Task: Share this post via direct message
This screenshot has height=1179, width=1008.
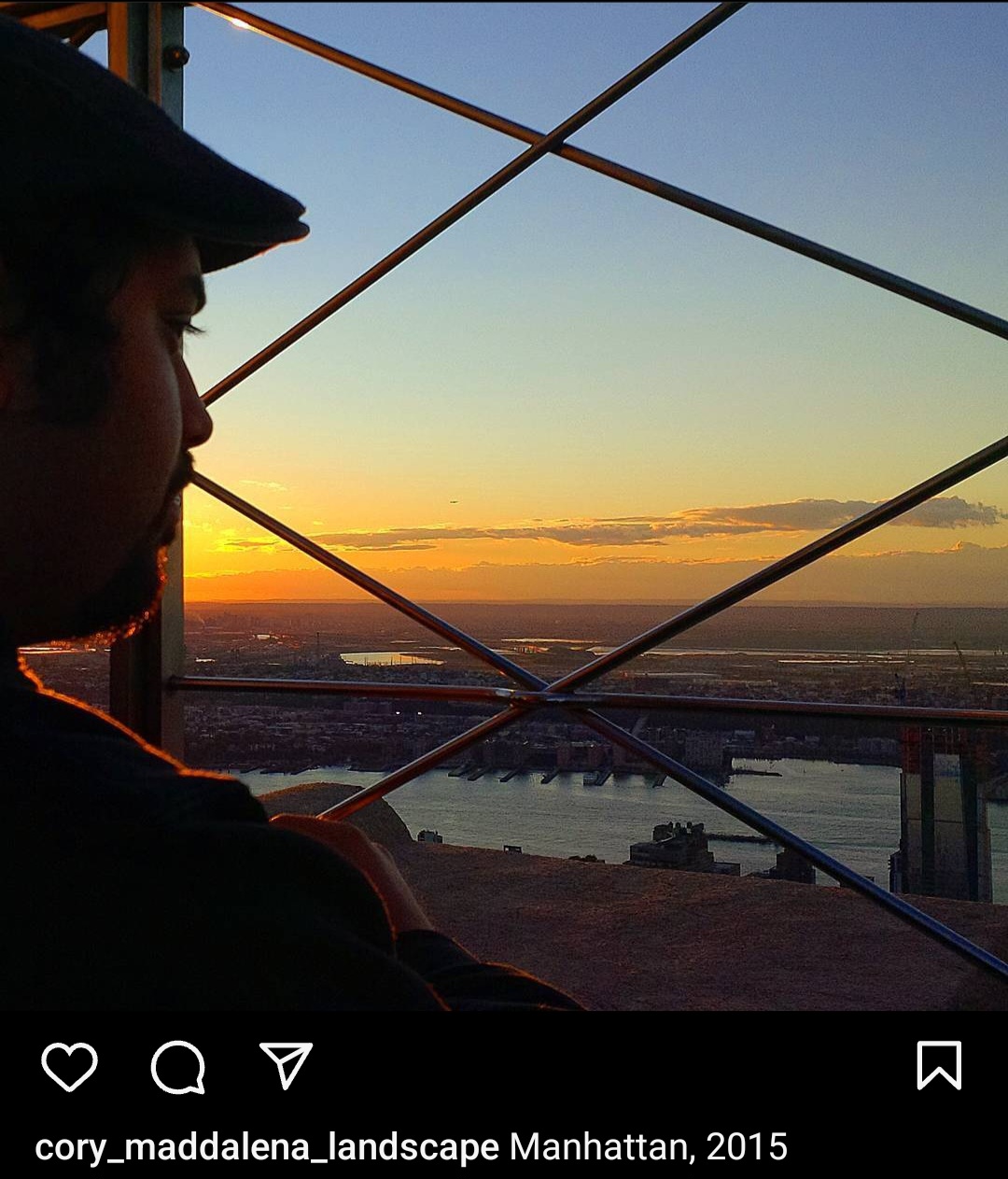Action: tap(286, 1065)
